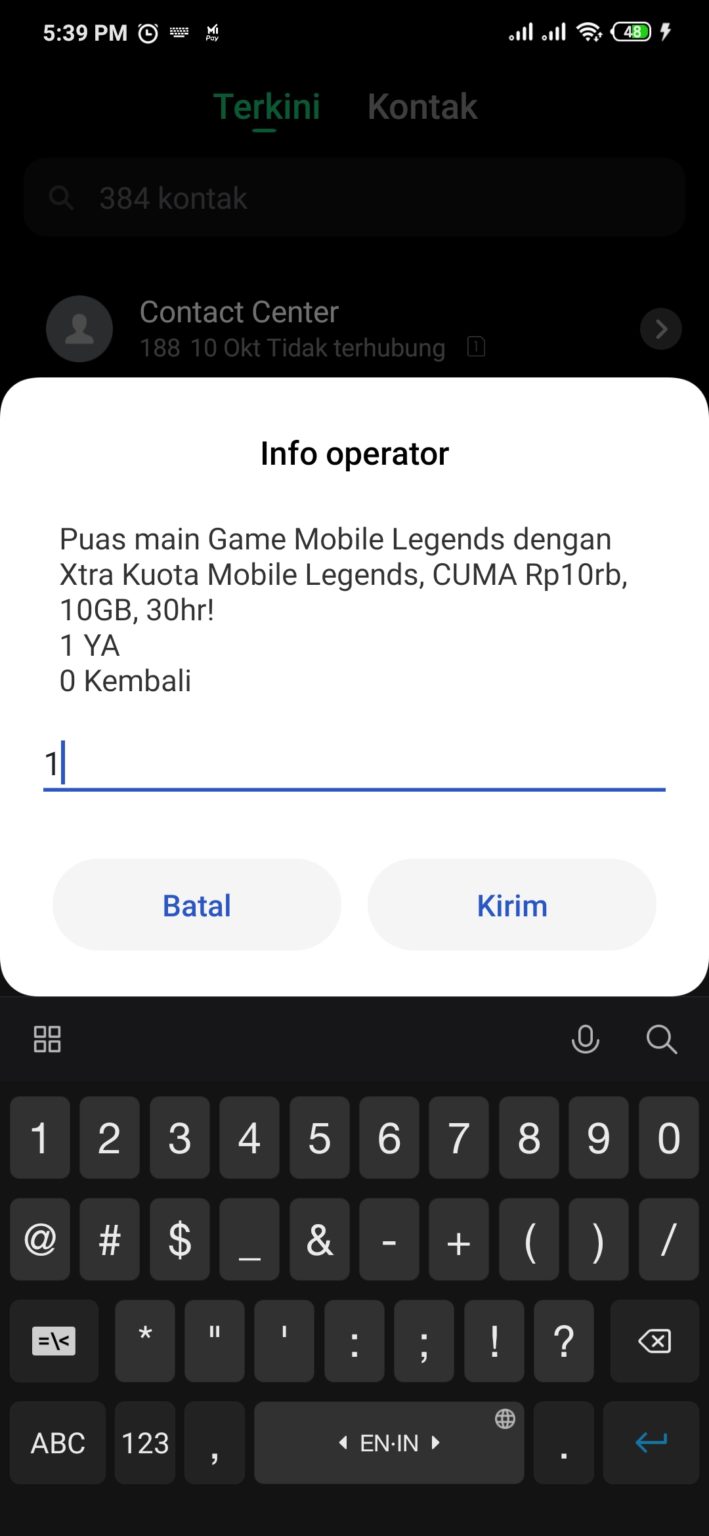Type digit 0 on the keyboard

point(668,1138)
